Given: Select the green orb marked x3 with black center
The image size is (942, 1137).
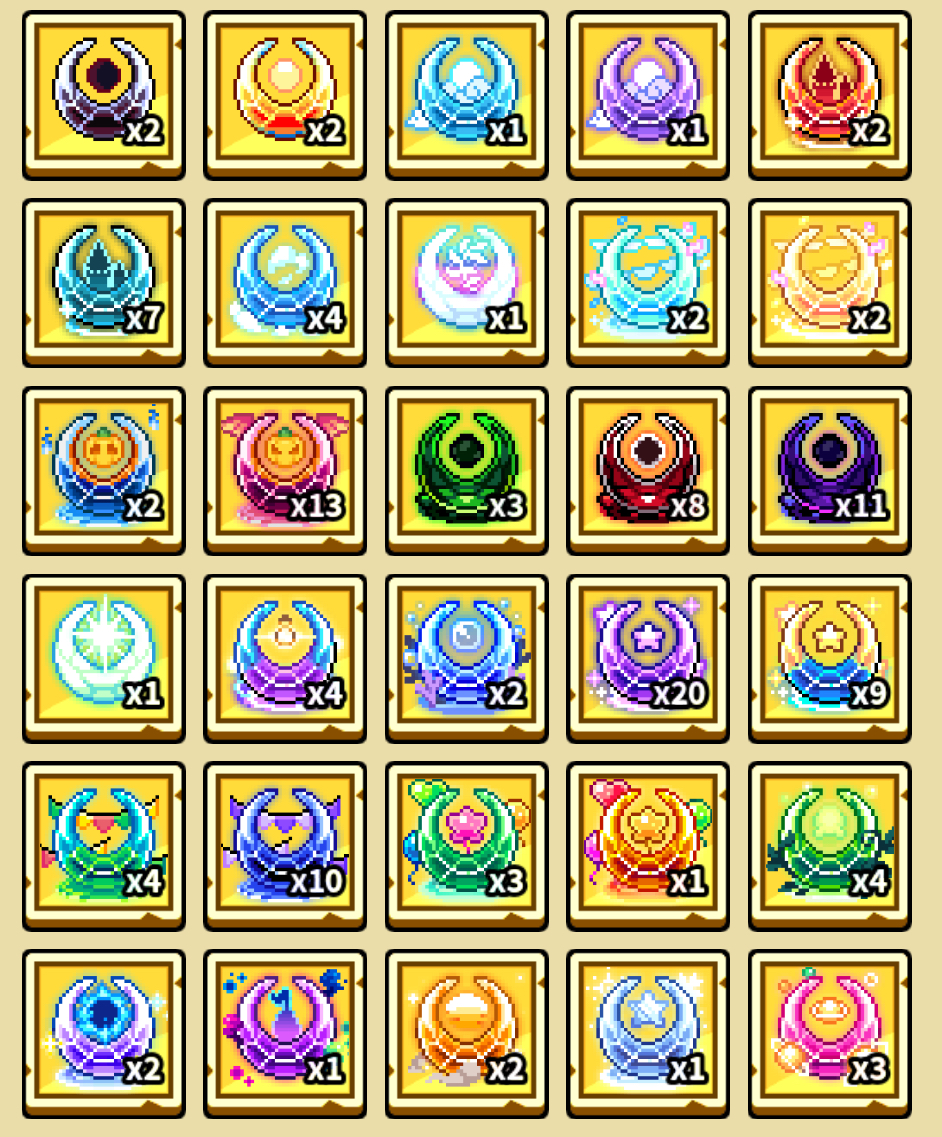Looking at the screenshot, I should tap(466, 471).
